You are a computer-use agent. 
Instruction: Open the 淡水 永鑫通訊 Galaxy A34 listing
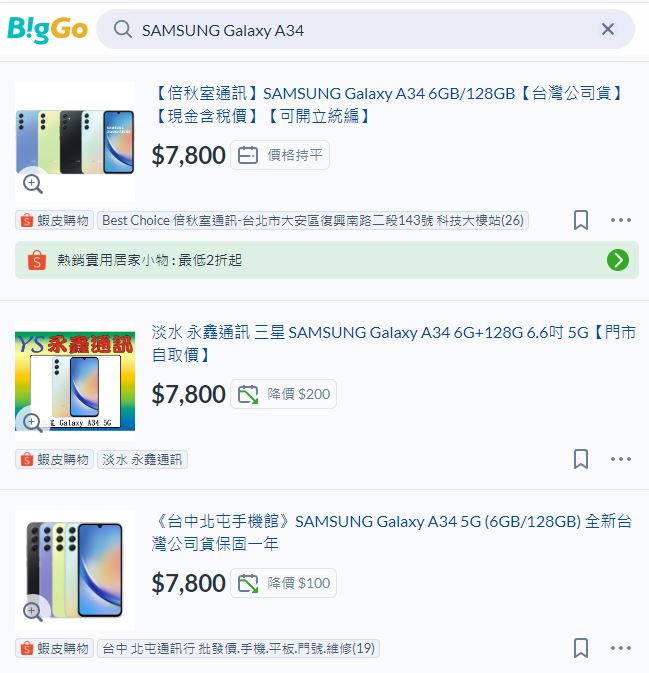392,343
